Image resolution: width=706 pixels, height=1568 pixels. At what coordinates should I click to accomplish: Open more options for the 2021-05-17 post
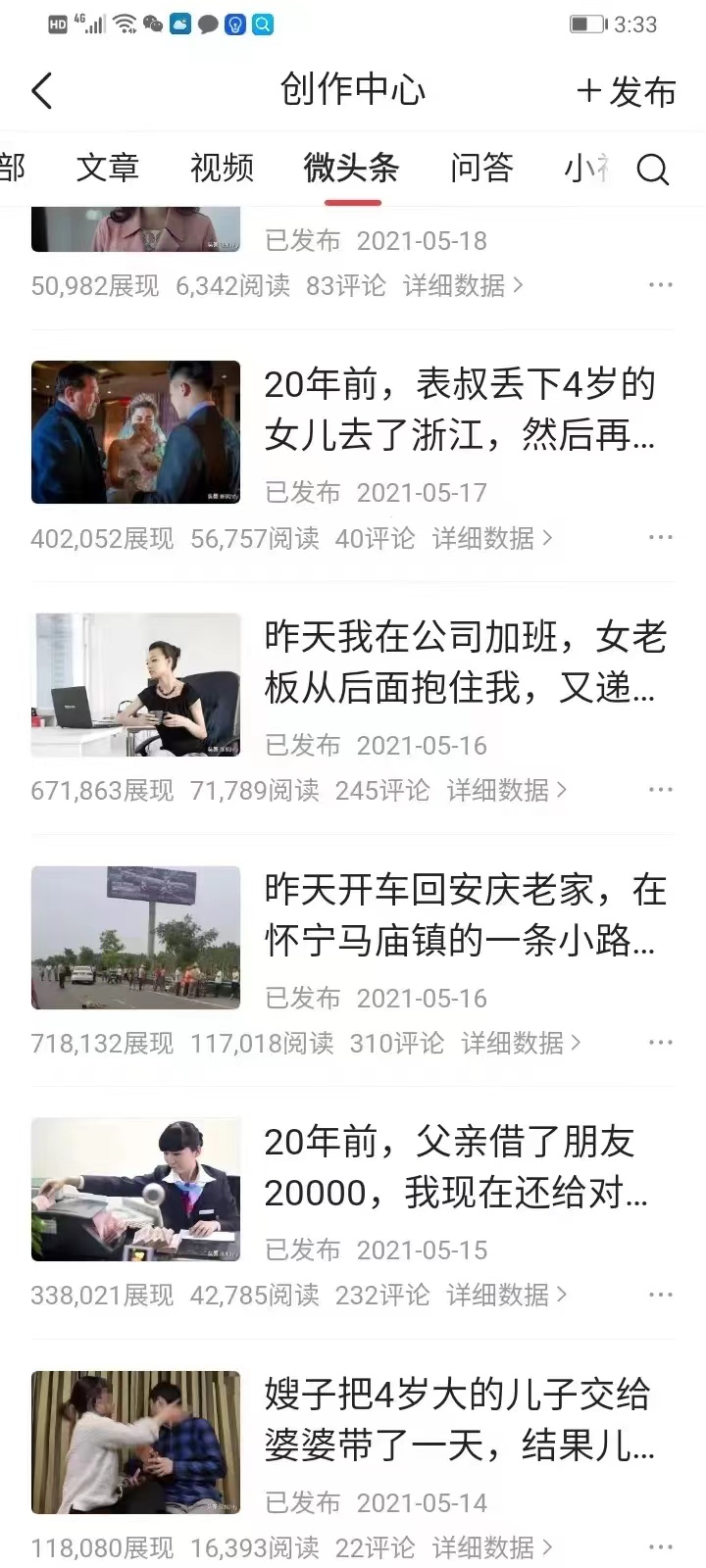click(662, 537)
